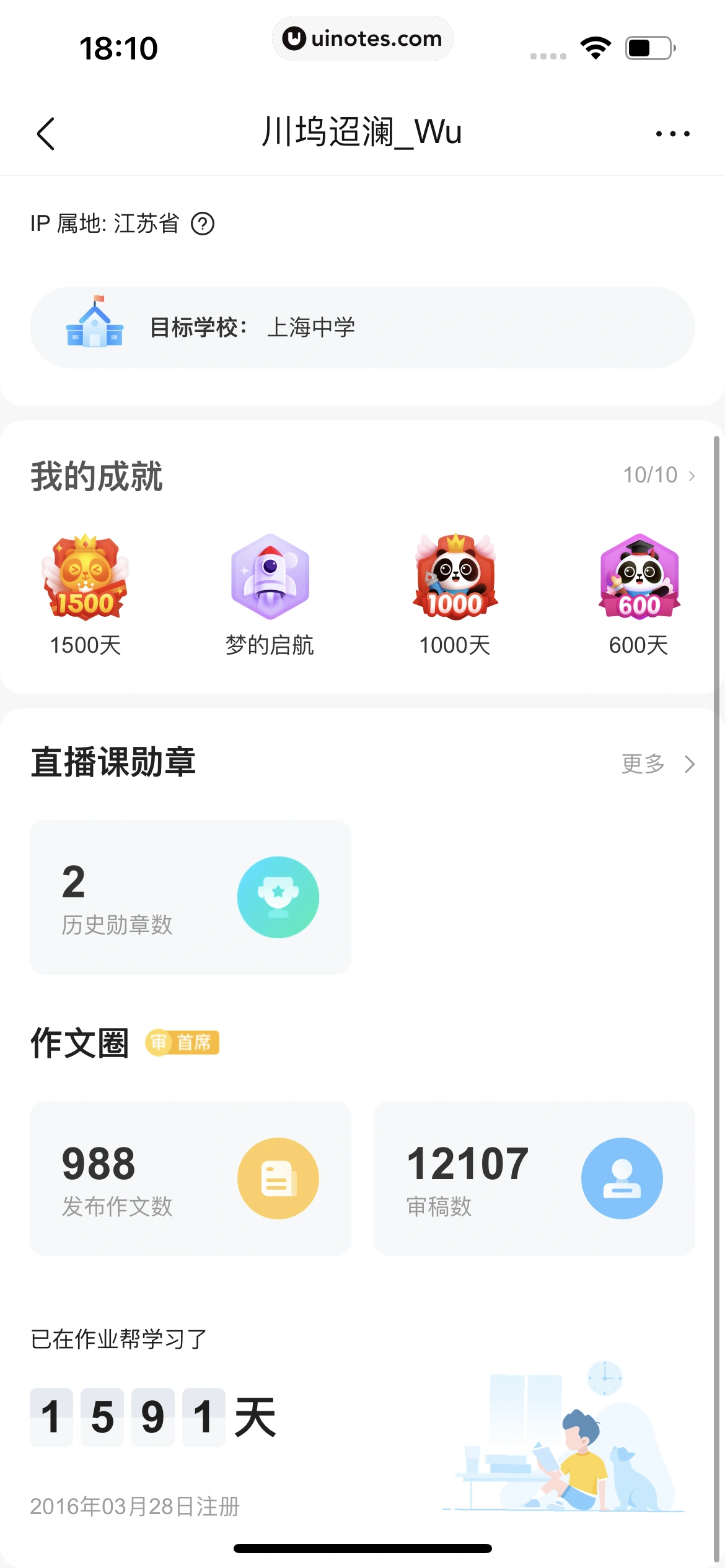This screenshot has height=1568, width=725.
Task: View all achievements via 10/10
Action: pyautogui.click(x=659, y=475)
